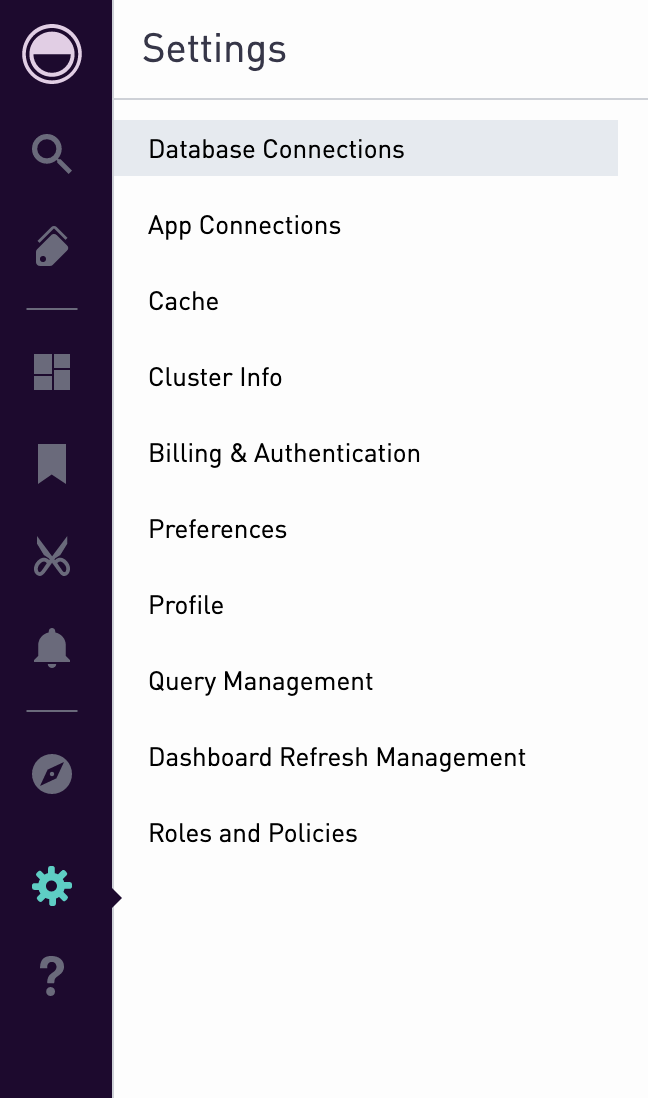This screenshot has height=1098, width=648.
Task: Open Billing & Authentication
Action: [x=284, y=453]
